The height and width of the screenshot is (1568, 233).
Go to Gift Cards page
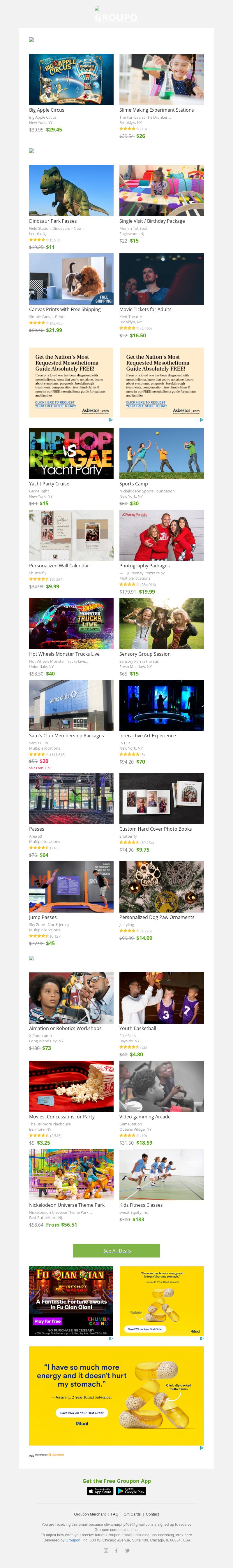click(132, 1514)
